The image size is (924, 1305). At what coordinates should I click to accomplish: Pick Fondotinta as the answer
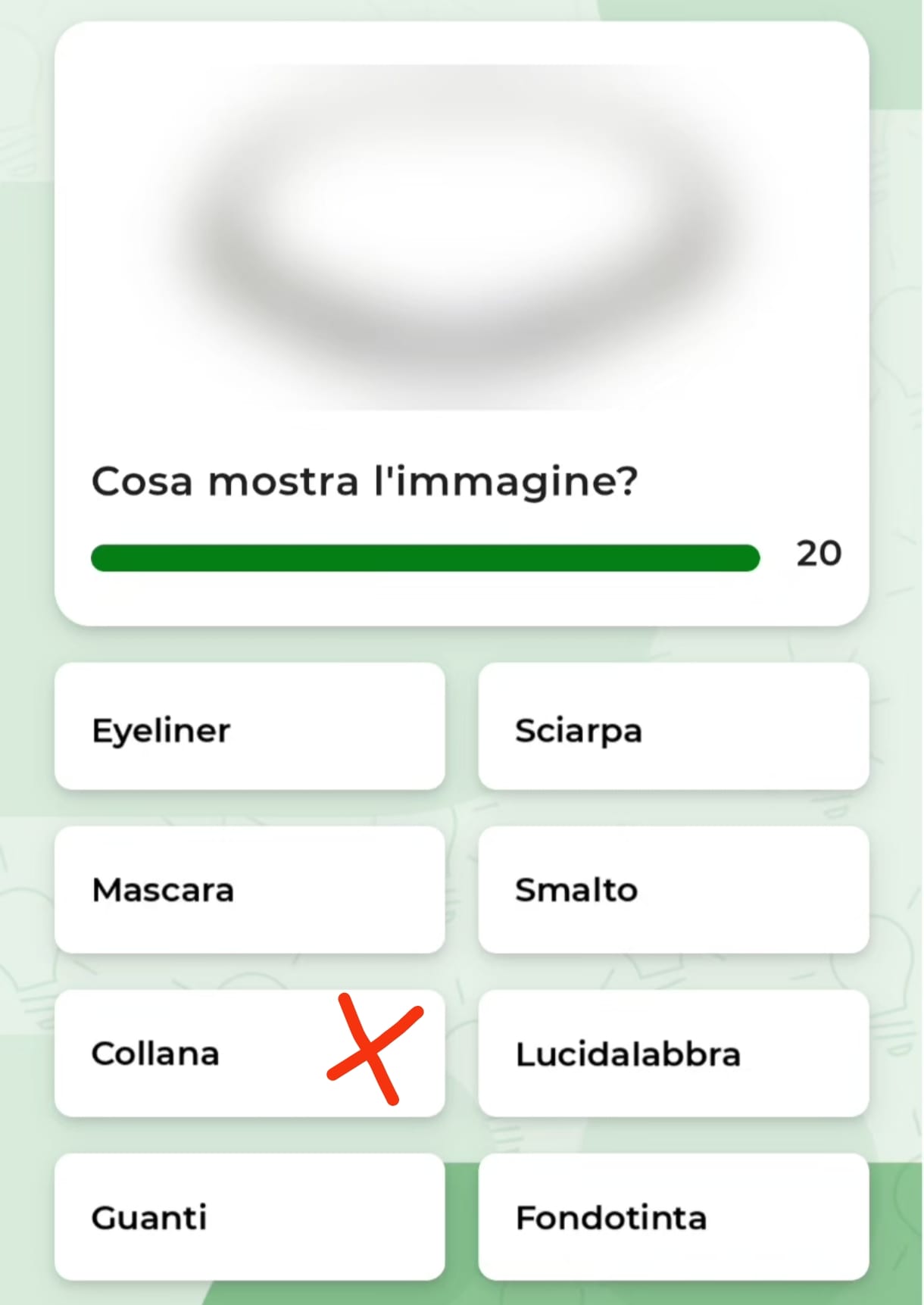(673, 1217)
